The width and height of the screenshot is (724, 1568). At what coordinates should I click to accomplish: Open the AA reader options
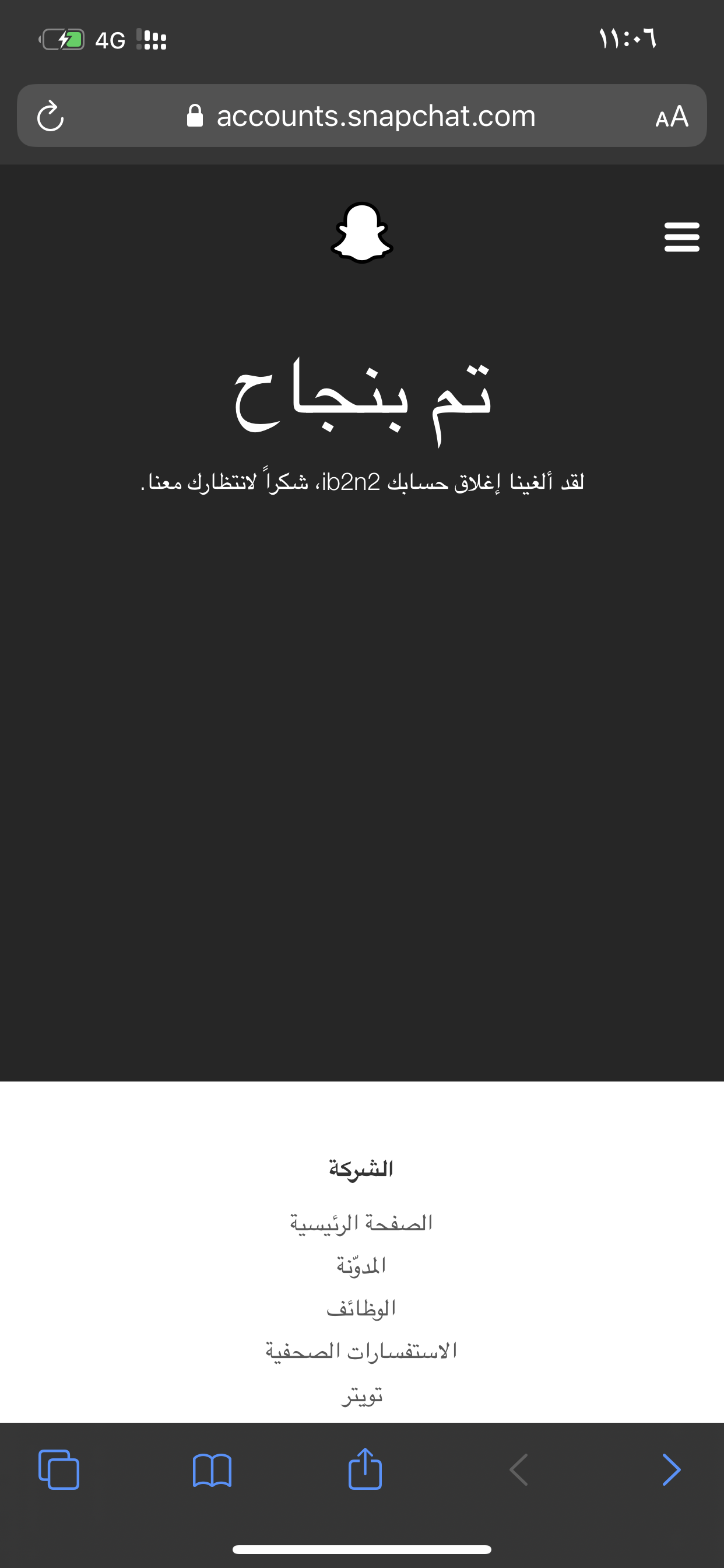[672, 116]
